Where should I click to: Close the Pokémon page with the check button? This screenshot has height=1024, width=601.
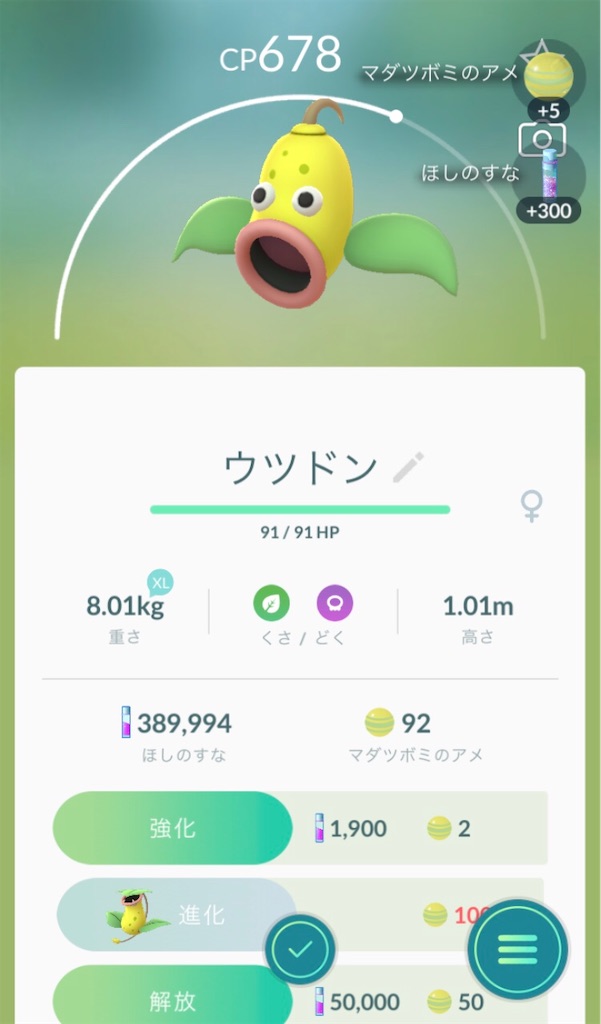point(300,949)
